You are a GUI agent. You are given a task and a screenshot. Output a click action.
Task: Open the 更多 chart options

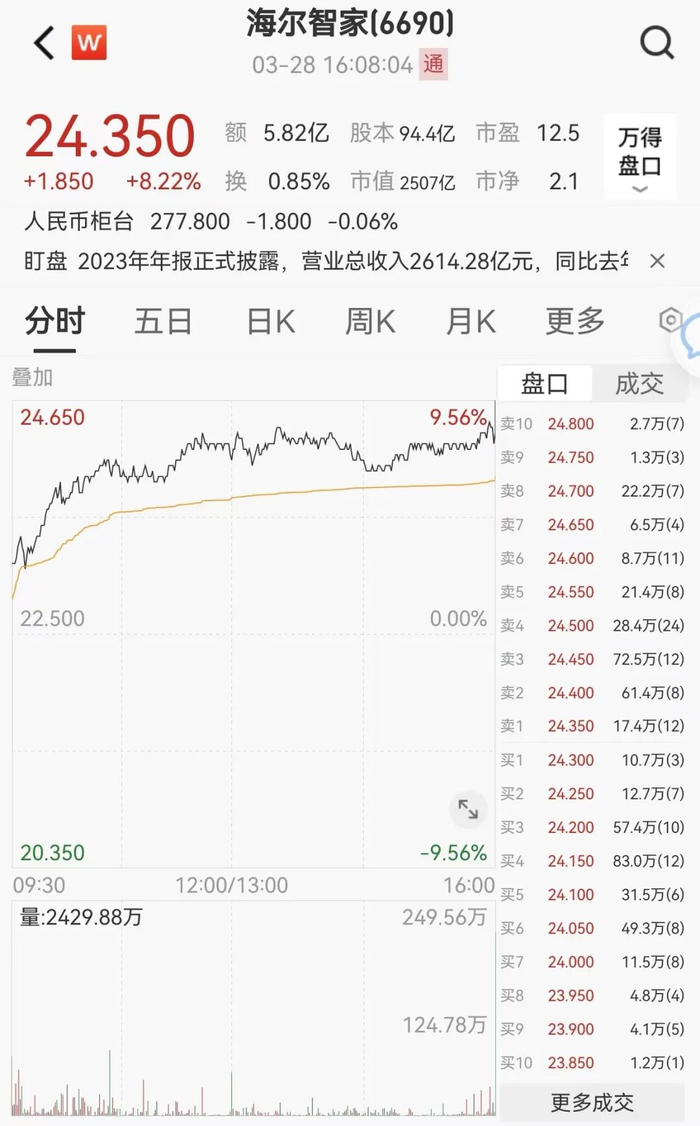tap(575, 321)
